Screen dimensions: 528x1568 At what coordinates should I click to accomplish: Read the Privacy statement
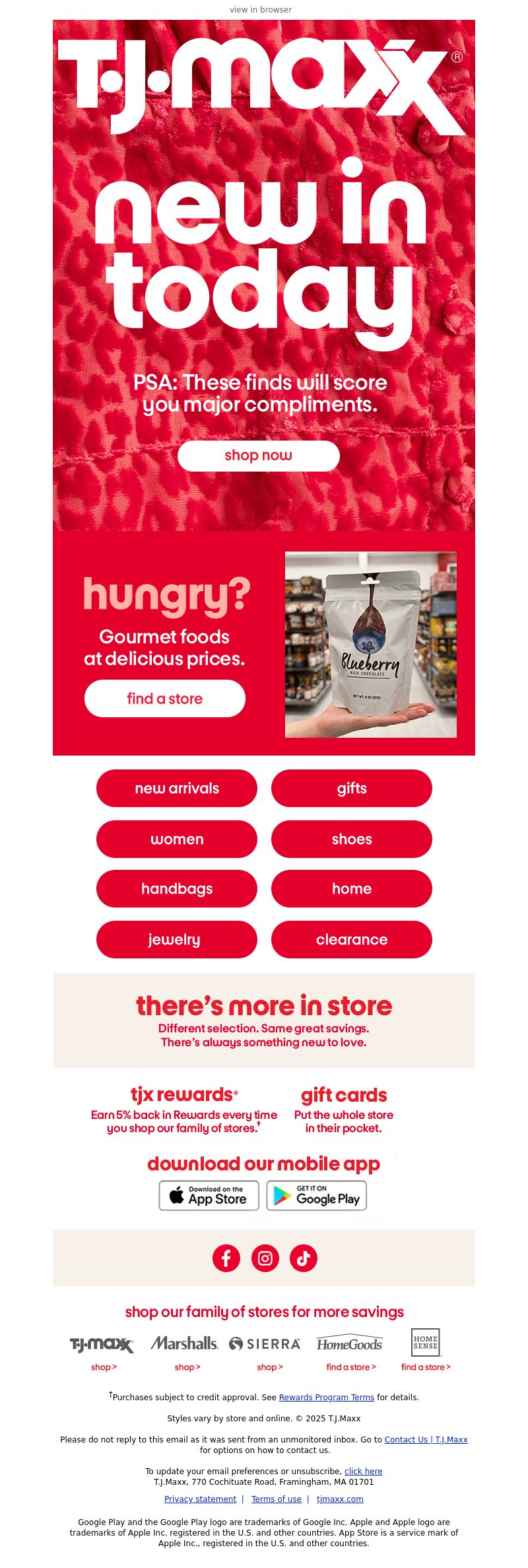pos(200,1499)
